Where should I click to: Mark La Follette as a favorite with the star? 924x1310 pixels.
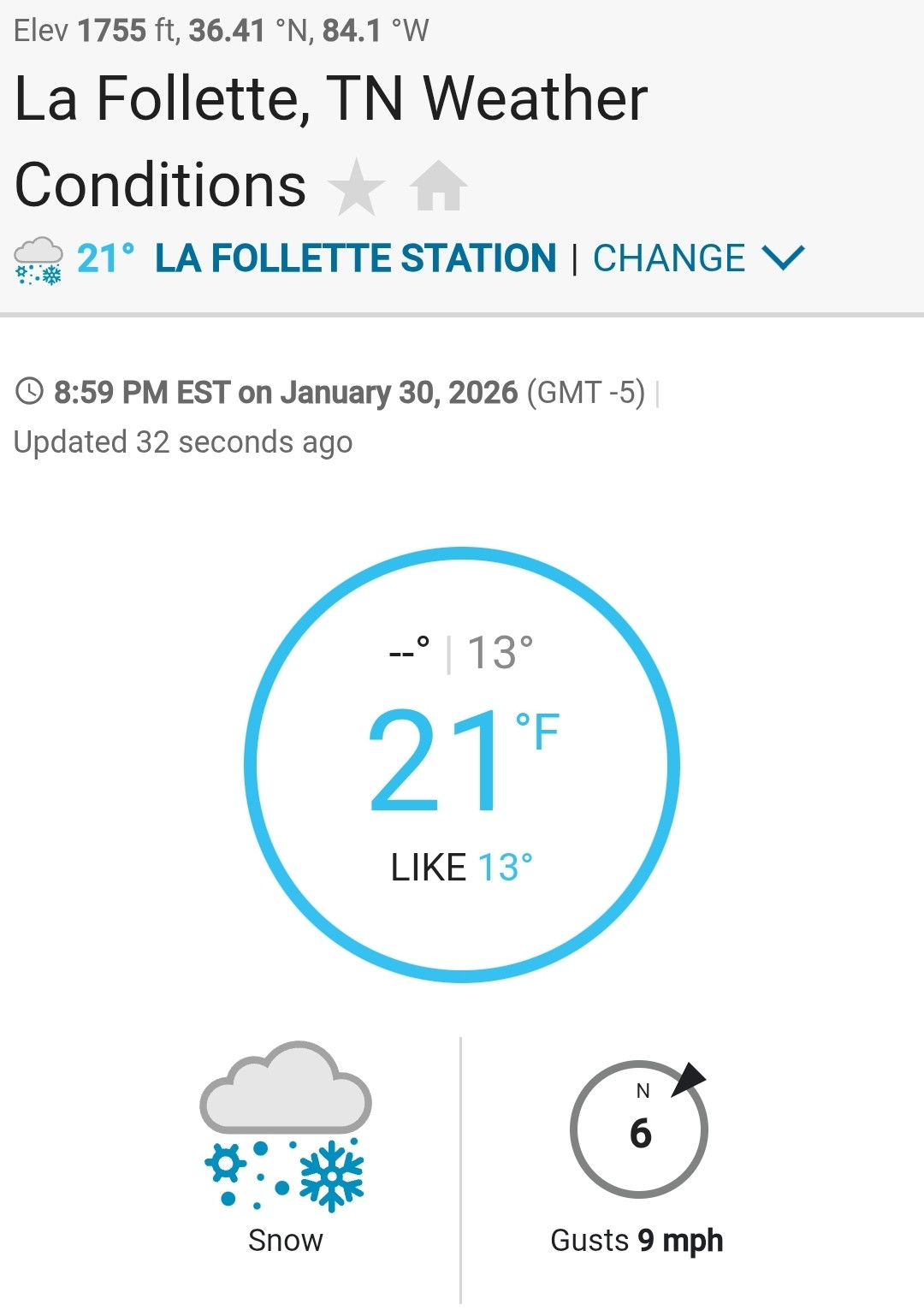(356, 187)
